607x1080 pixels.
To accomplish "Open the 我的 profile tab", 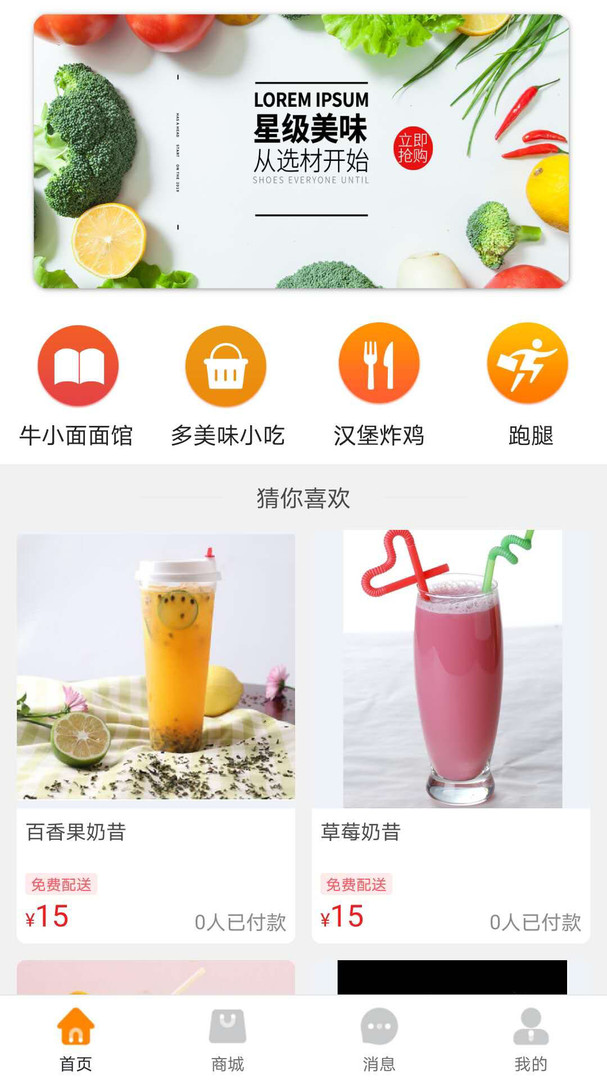I will (x=530, y=1038).
